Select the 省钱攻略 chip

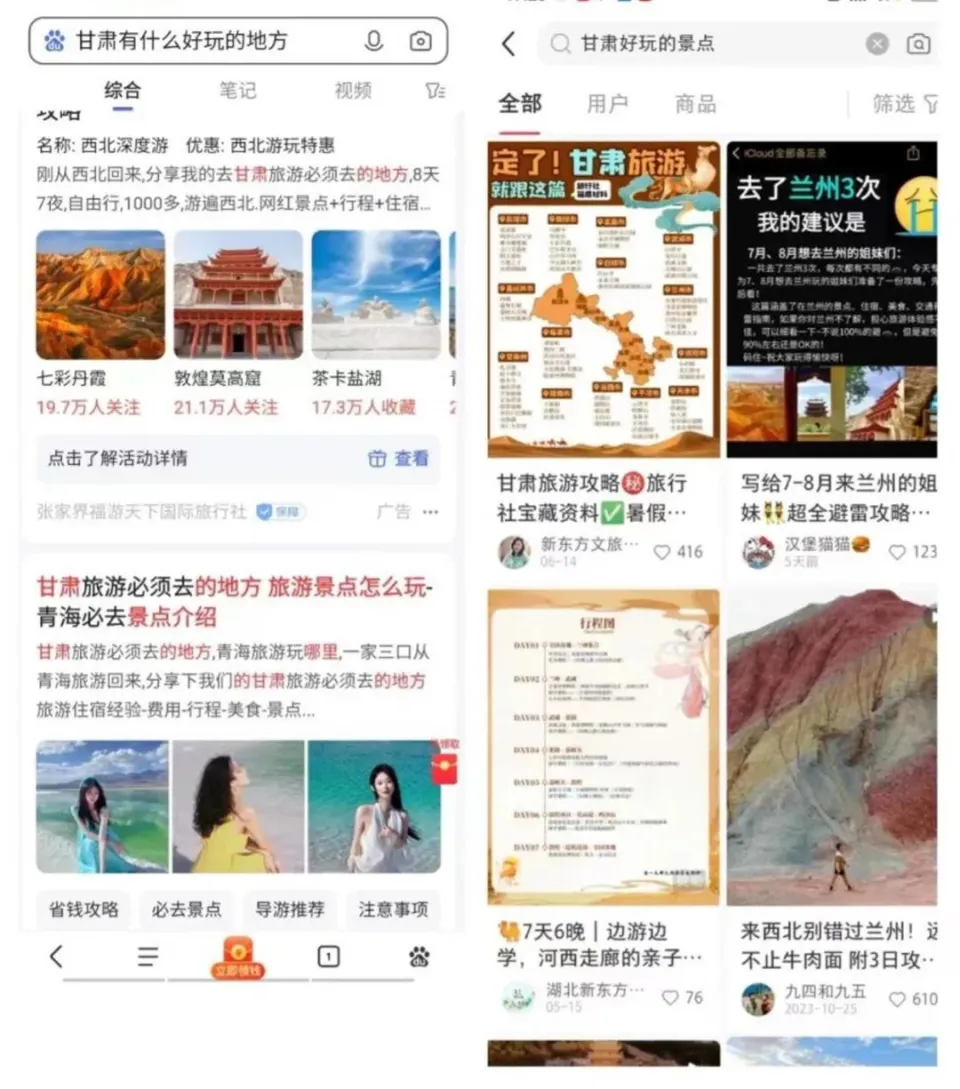84,909
